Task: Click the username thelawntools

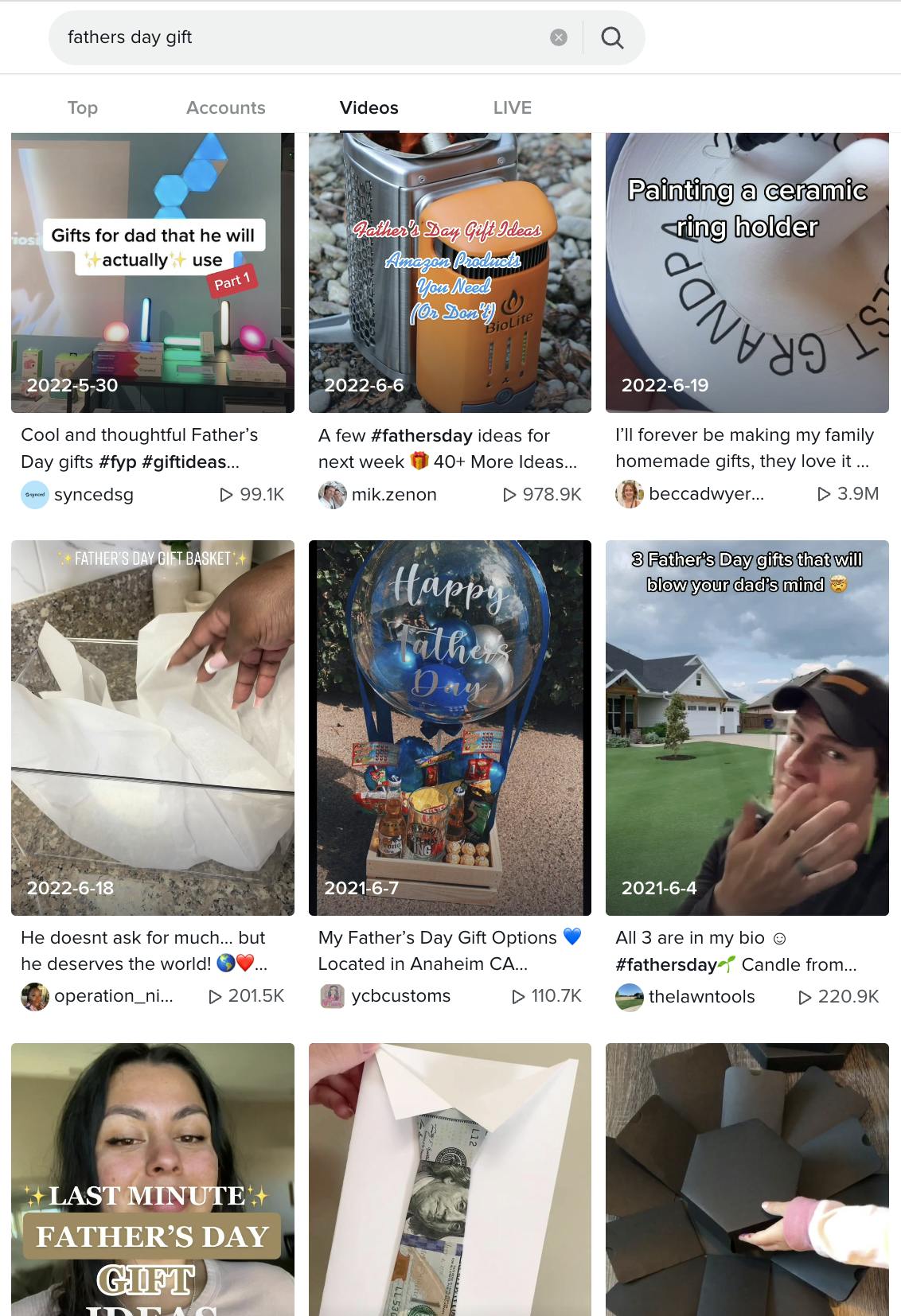Action: click(x=701, y=995)
